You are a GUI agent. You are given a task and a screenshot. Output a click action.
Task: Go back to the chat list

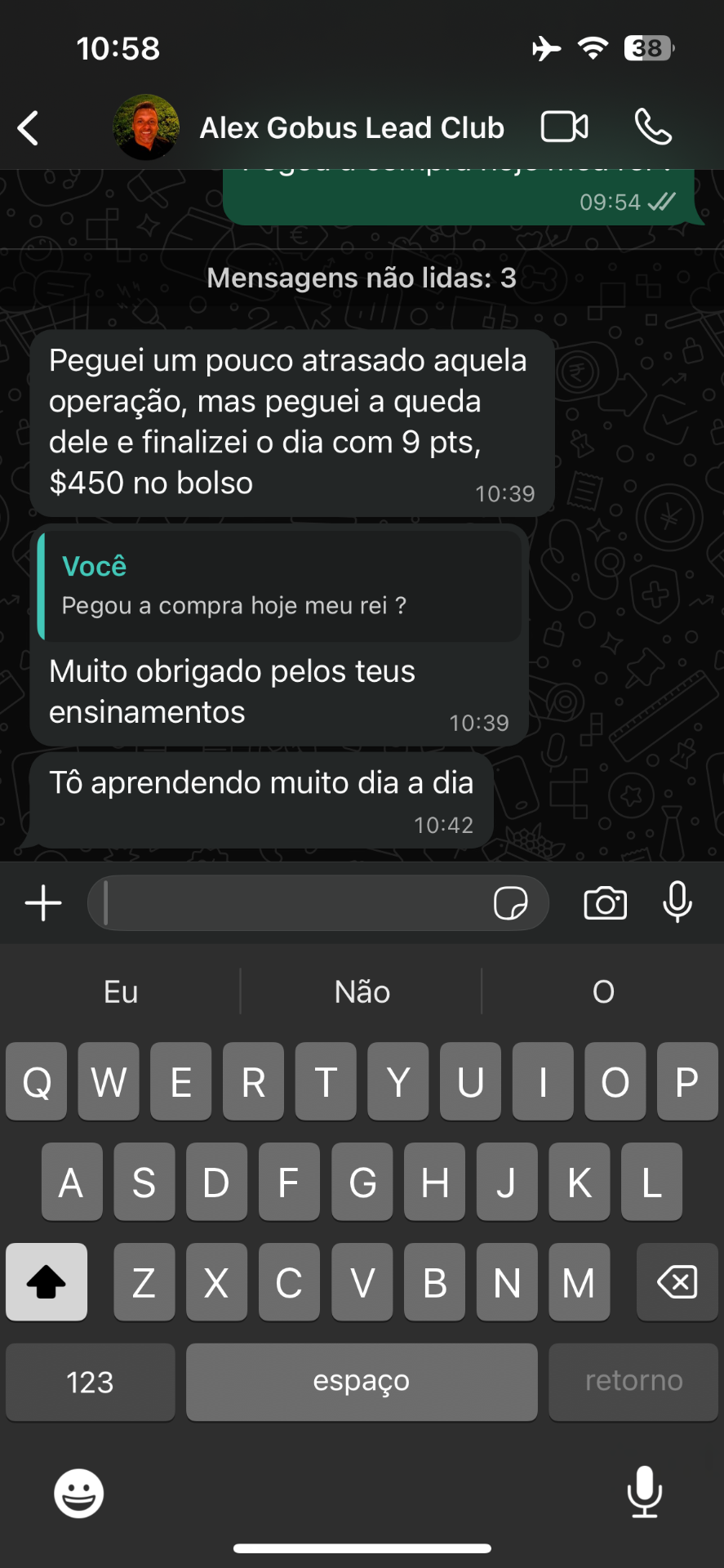point(29,128)
